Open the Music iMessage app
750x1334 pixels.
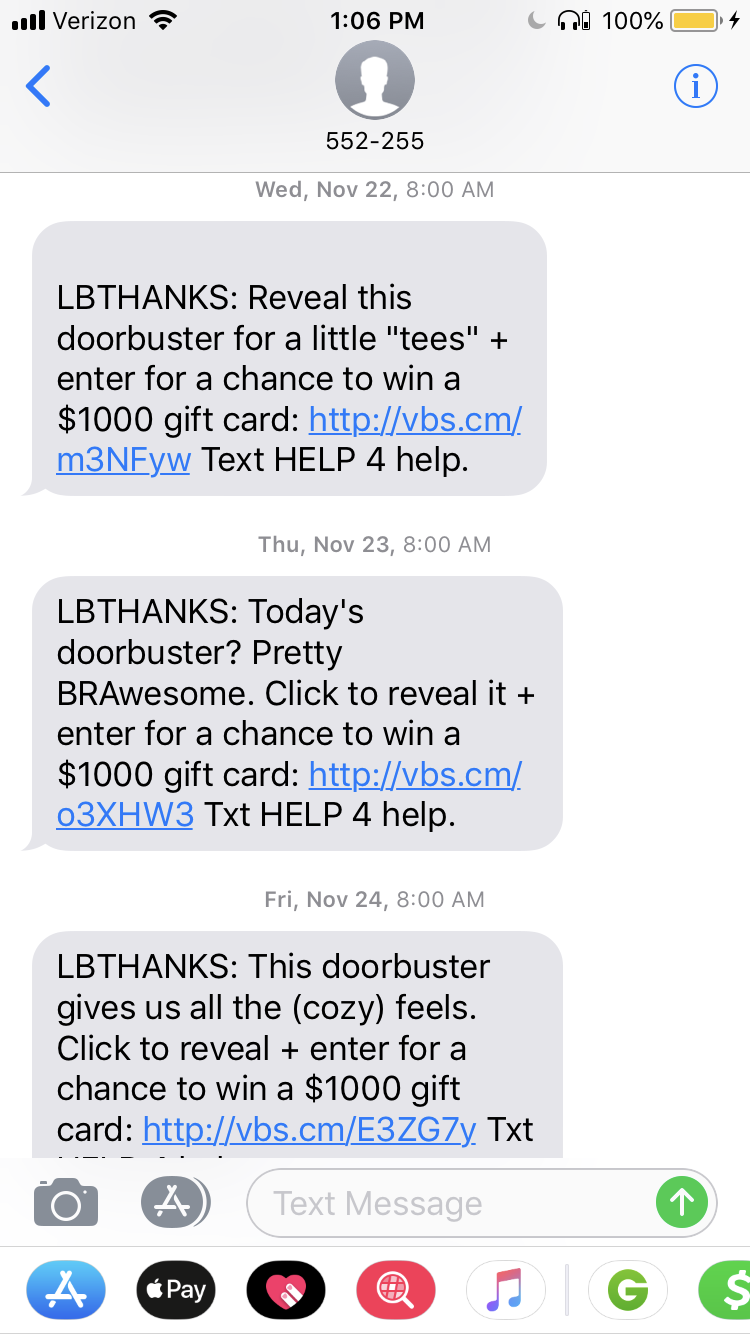tap(506, 1290)
